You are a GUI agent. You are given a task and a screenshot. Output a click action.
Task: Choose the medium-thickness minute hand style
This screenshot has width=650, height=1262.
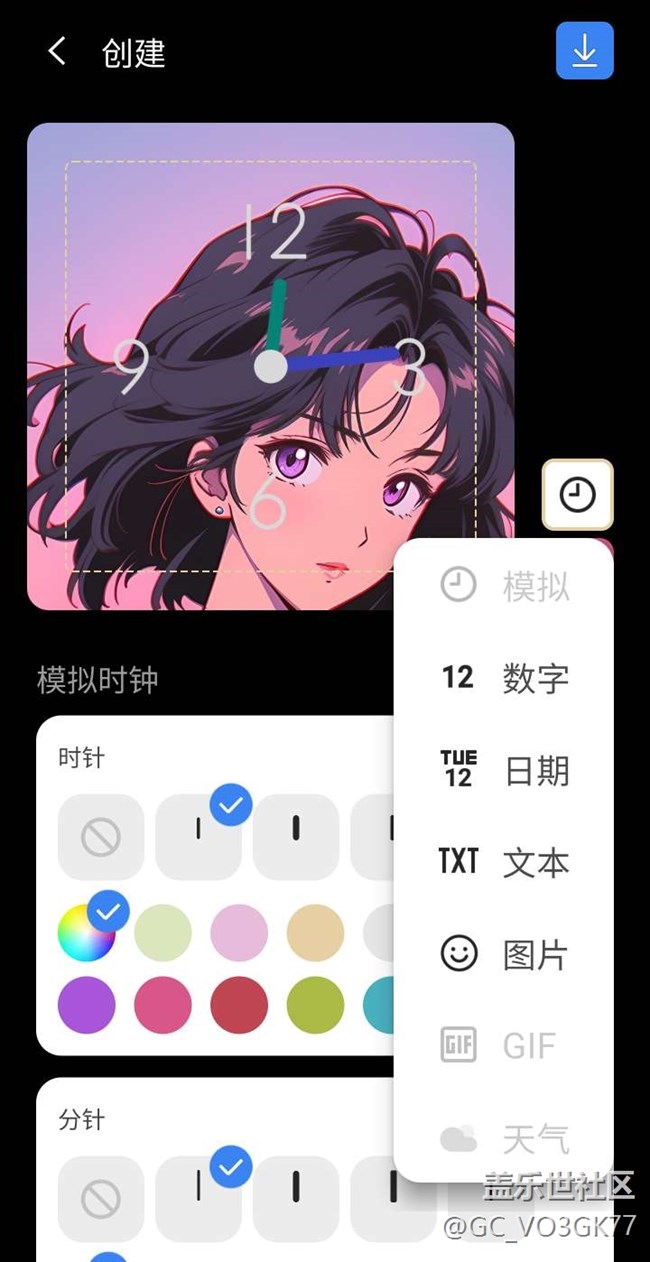pos(296,1199)
